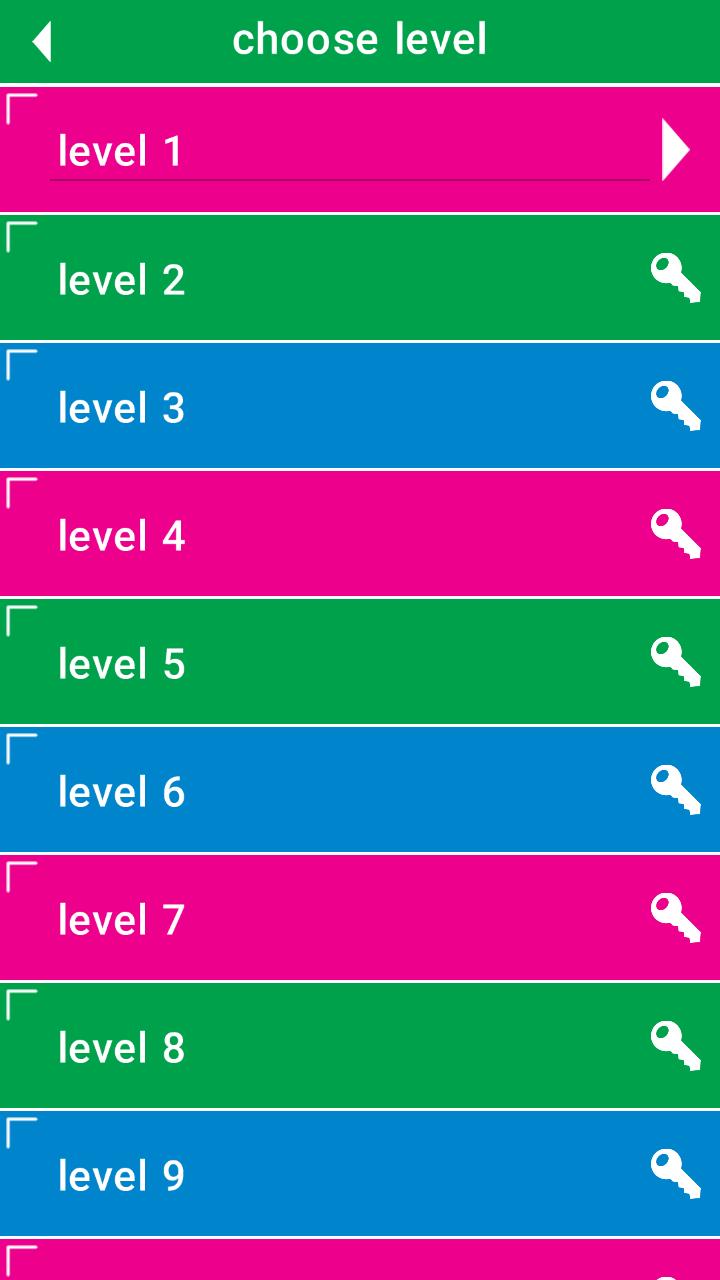Tap the level 4 row
The image size is (720, 1280).
[x=300, y=534]
